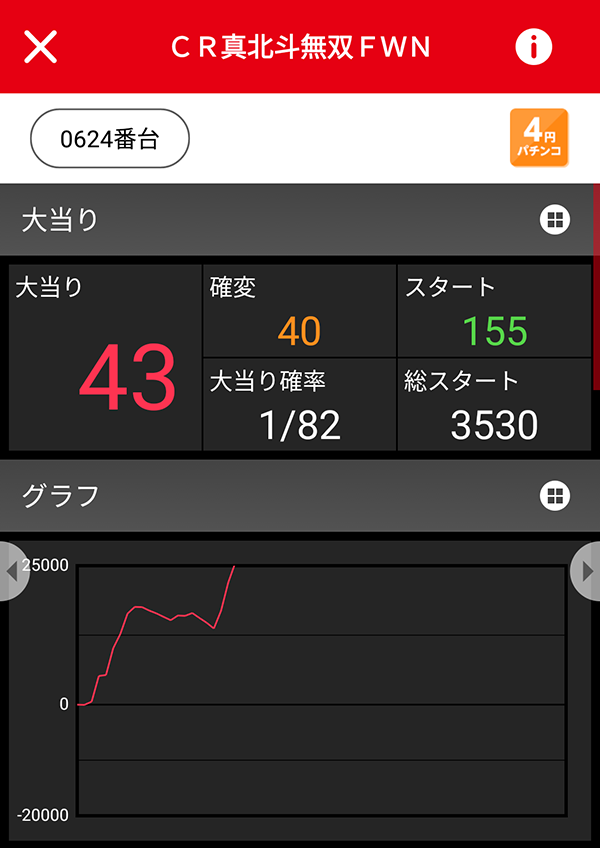Select the 0624番台 machine number button
The height and width of the screenshot is (848, 600).
pos(110,138)
